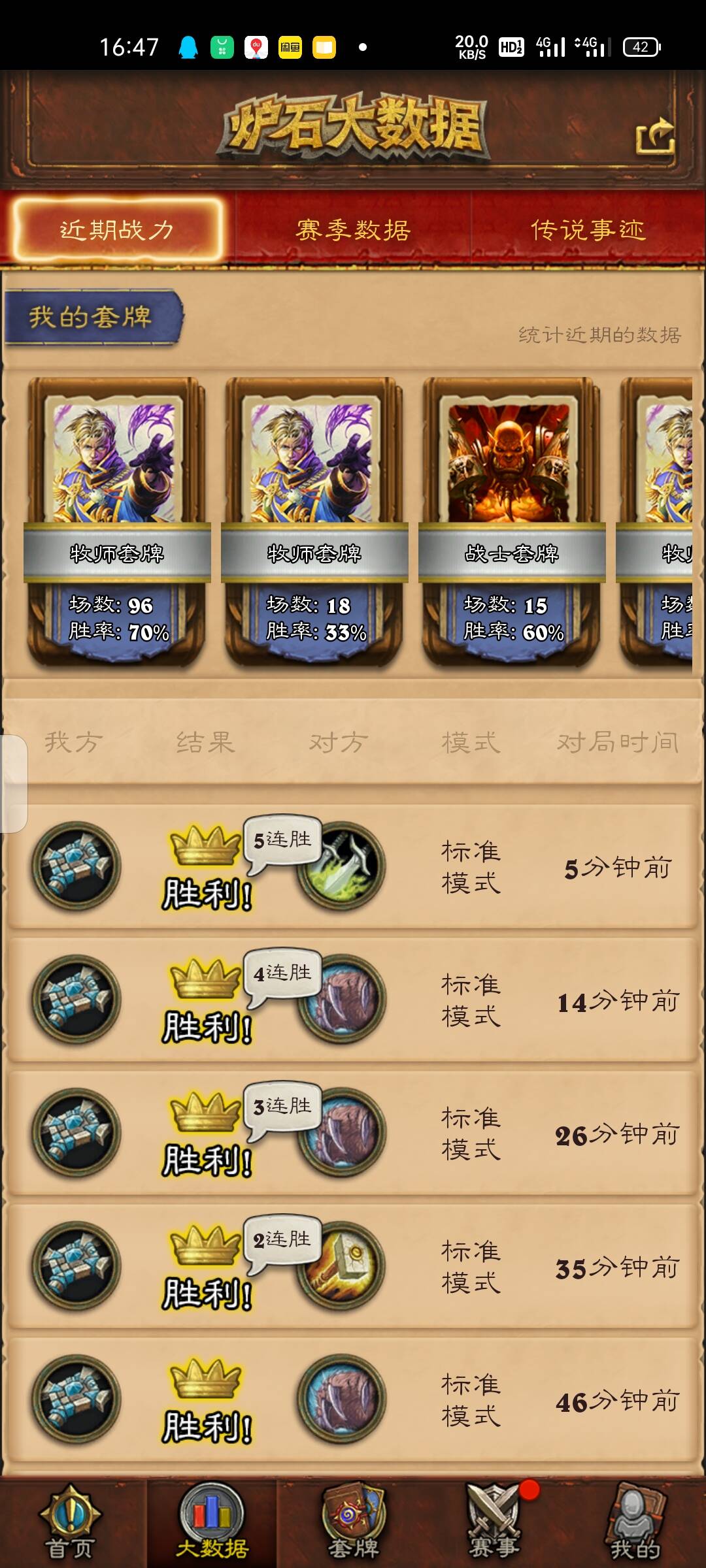Switch to the 赛季数据 tab
The width and height of the screenshot is (706, 1568).
[x=353, y=230]
